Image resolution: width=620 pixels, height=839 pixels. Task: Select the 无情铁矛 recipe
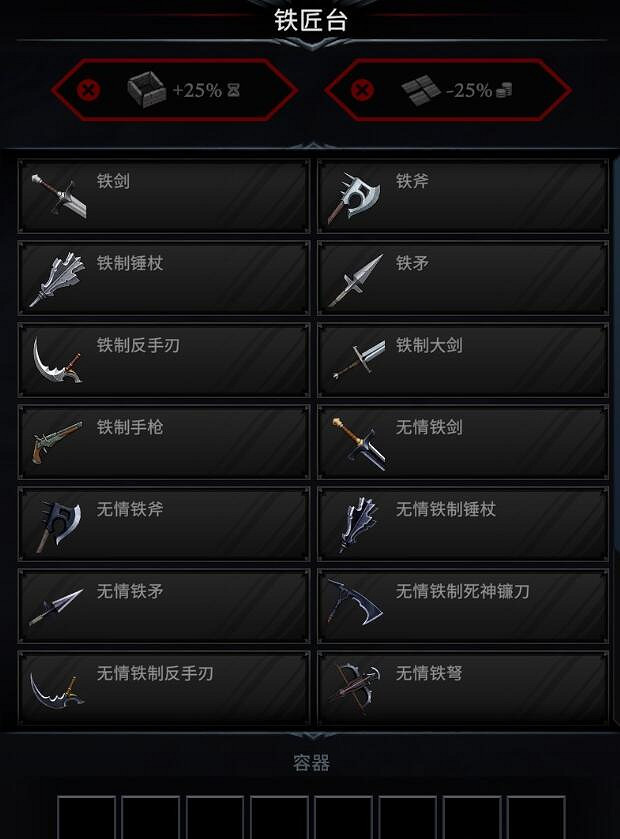coord(164,606)
